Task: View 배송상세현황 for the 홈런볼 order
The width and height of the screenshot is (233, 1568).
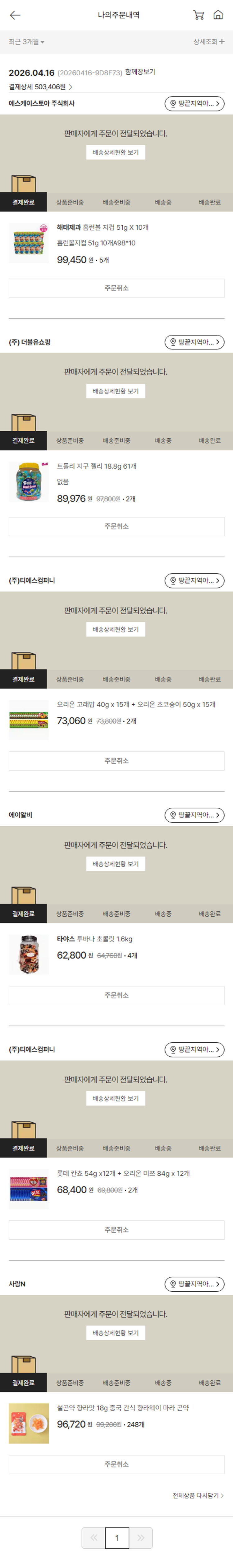Action: pyautogui.click(x=116, y=153)
